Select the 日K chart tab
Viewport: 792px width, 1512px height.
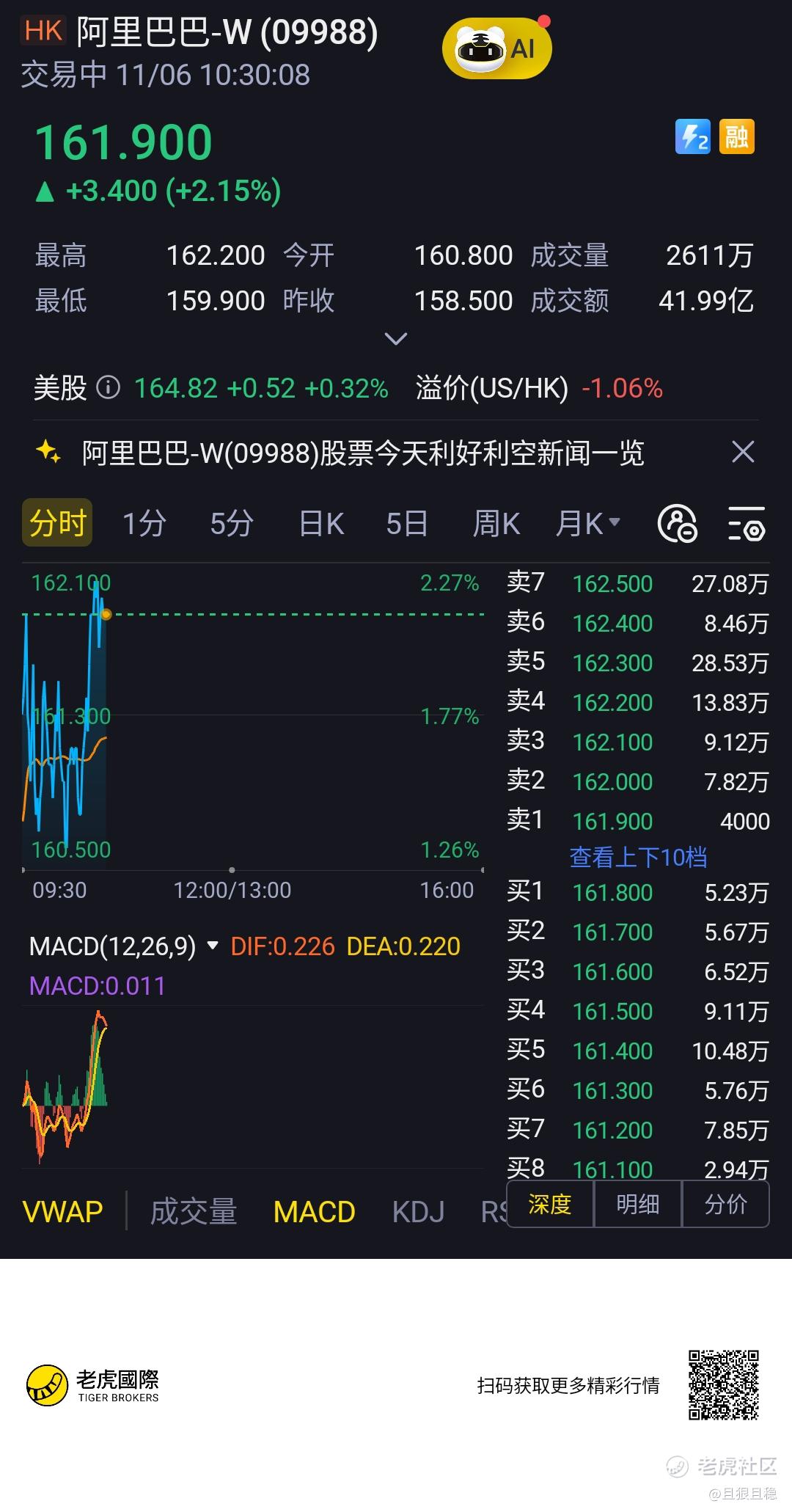[321, 524]
